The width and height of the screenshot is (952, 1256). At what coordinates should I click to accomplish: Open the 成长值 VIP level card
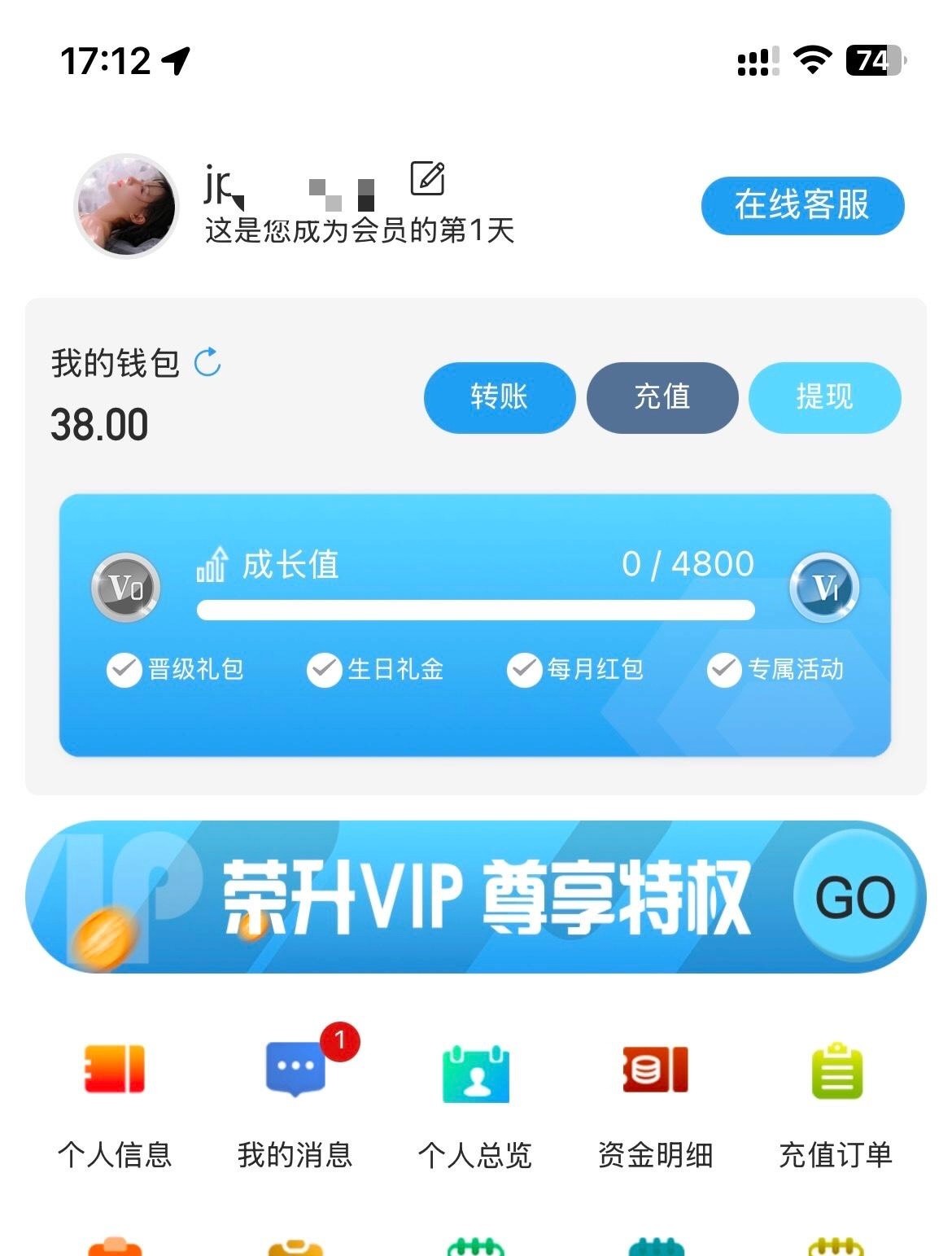click(x=474, y=624)
